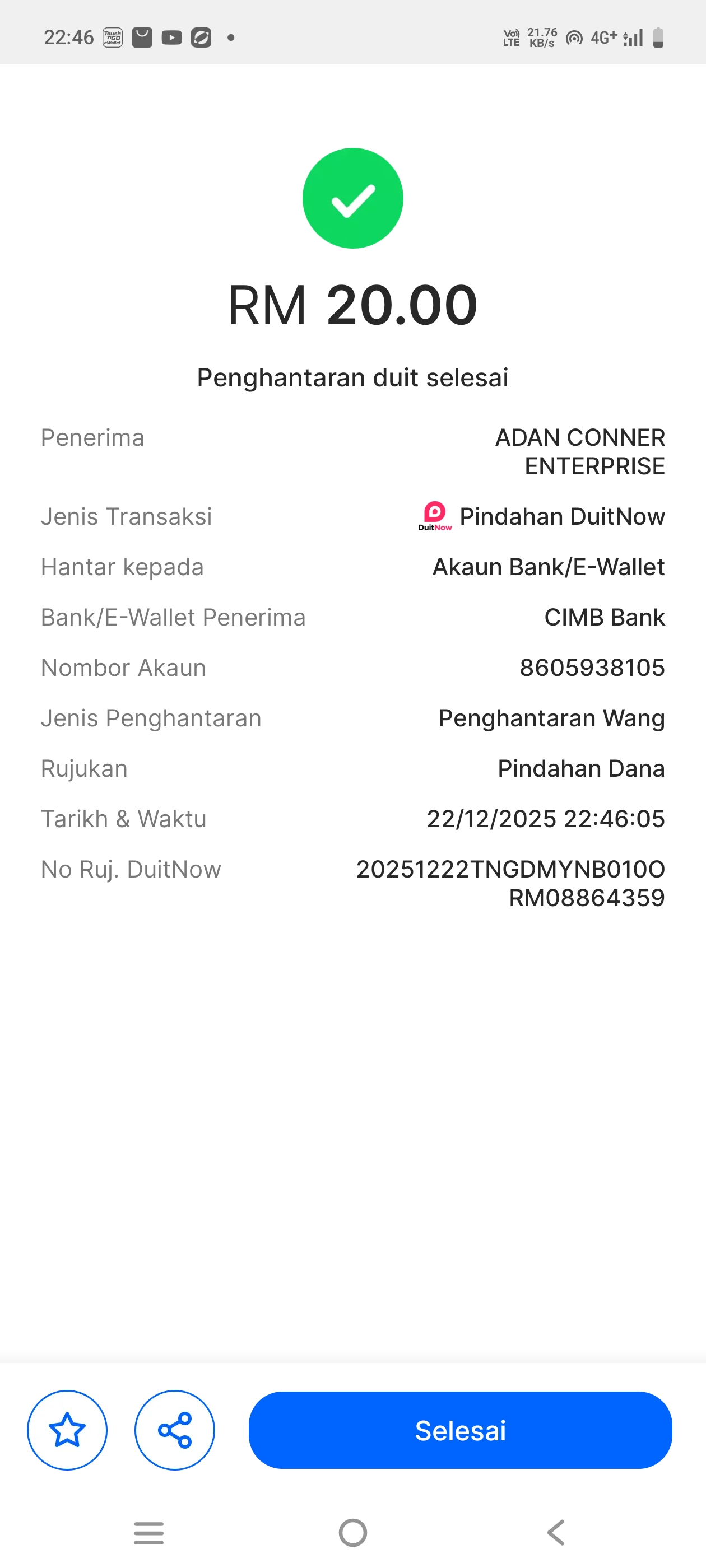
Task: Tap the Selesai button
Action: 460,1430
